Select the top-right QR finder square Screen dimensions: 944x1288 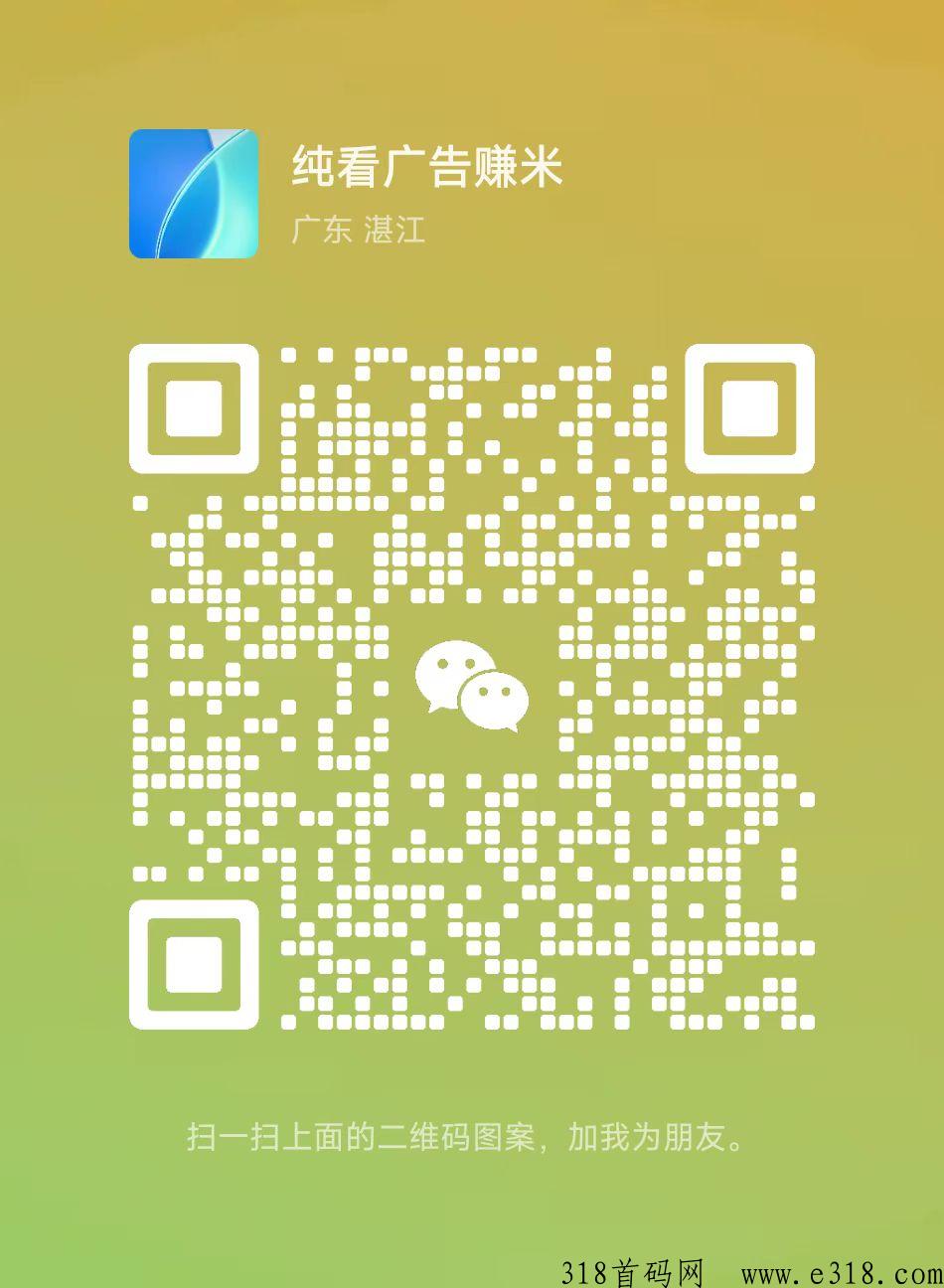coord(748,409)
